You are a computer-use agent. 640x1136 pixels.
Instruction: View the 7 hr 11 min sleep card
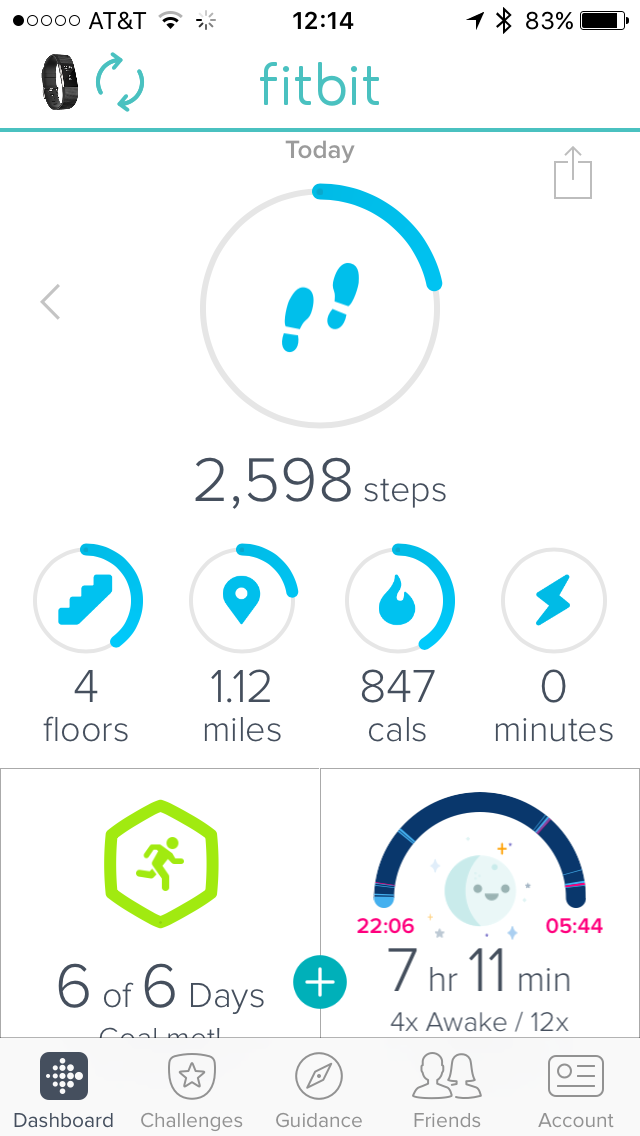[x=480, y=900]
